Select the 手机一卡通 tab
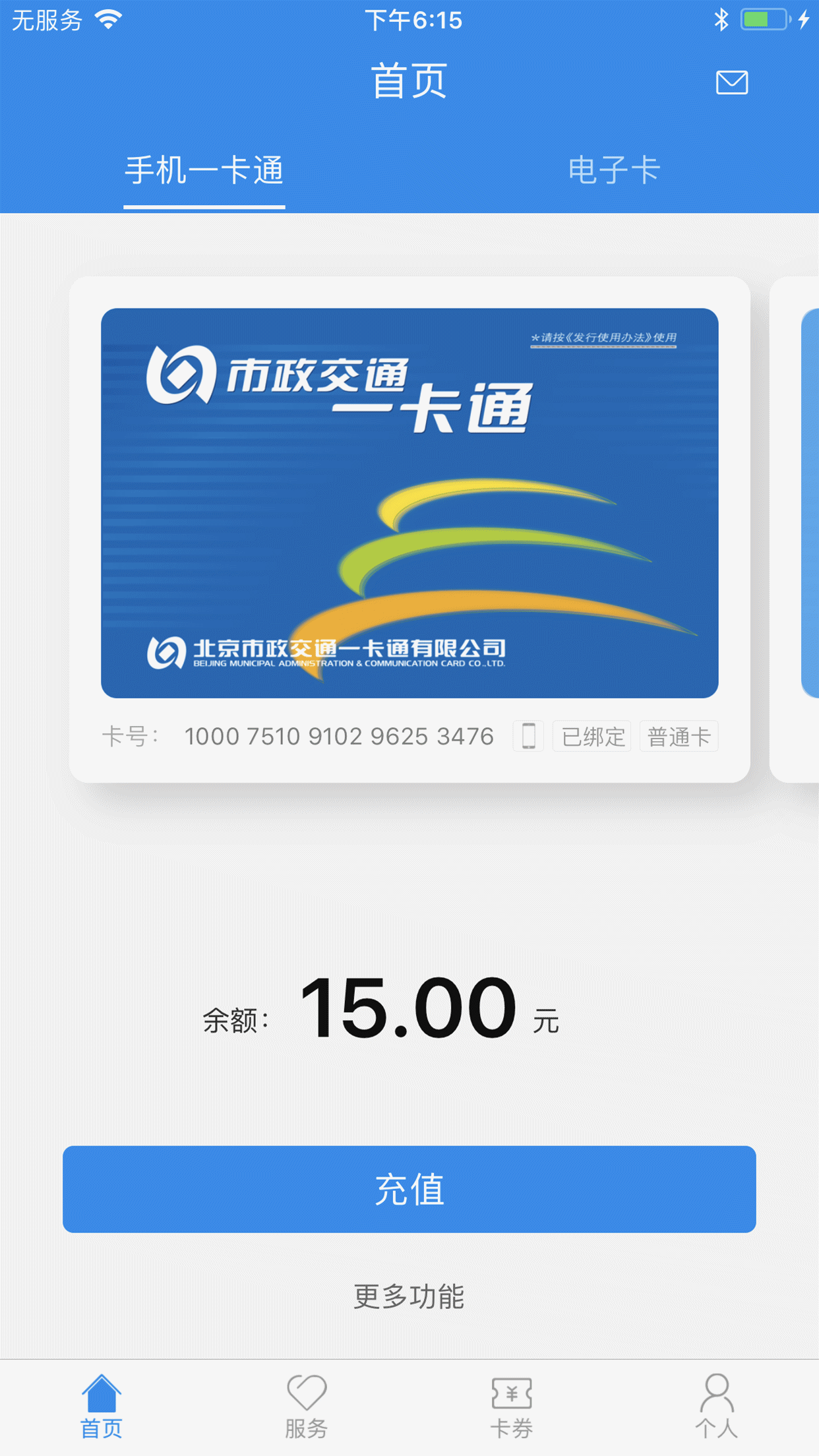The height and width of the screenshot is (1456, 819). pyautogui.click(x=204, y=170)
